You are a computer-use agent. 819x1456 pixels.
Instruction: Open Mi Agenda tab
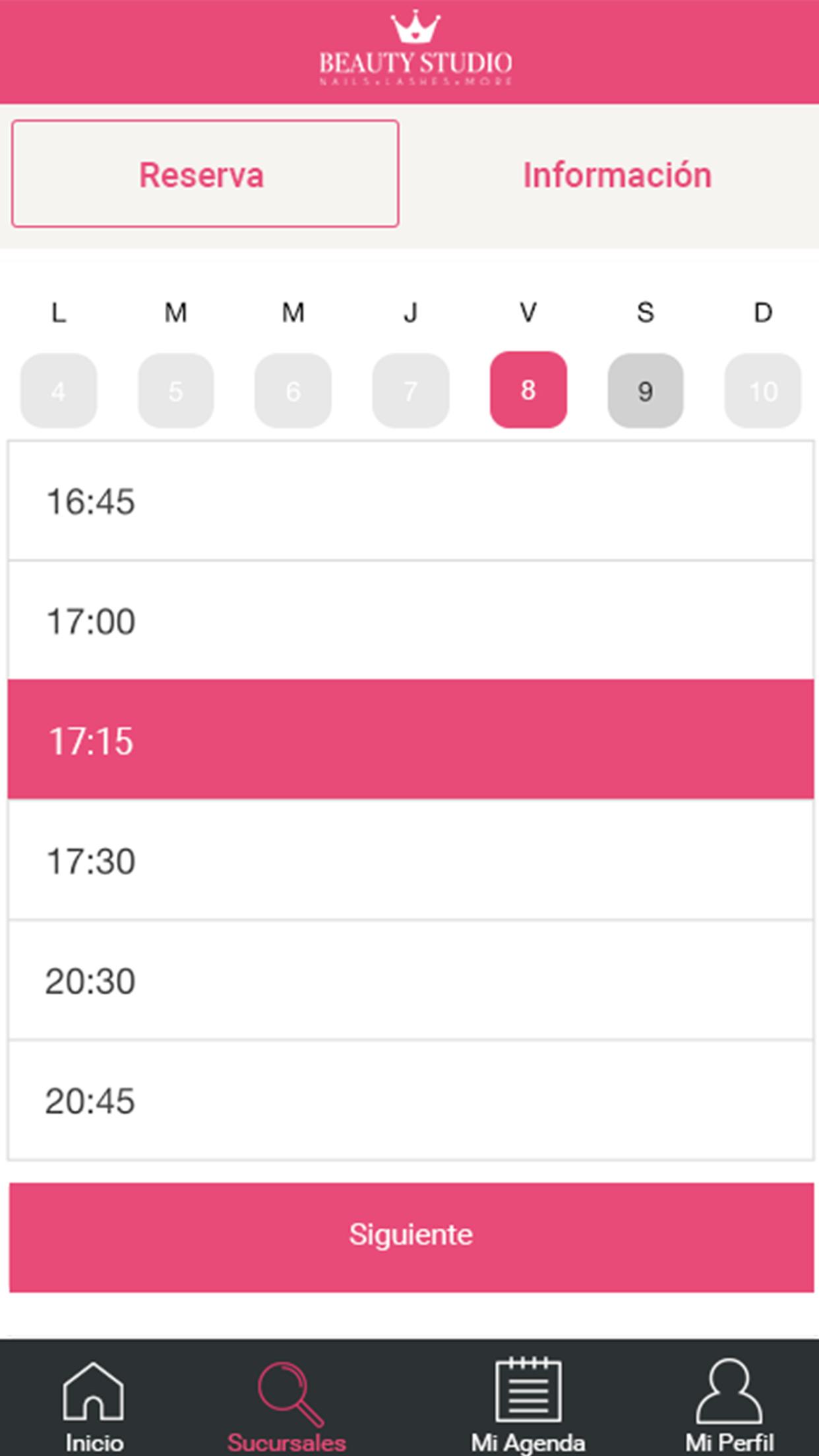pos(528,1406)
